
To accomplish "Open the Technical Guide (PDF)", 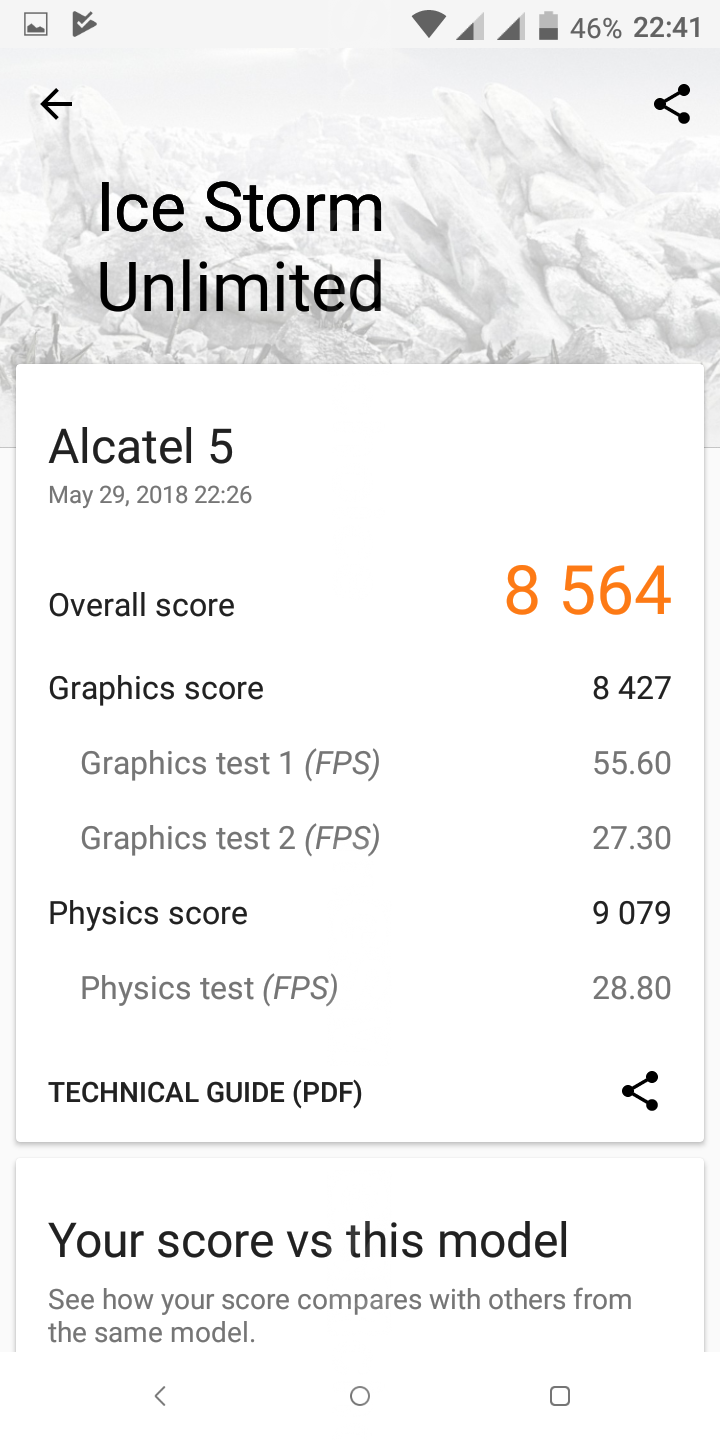I will click(x=205, y=1092).
